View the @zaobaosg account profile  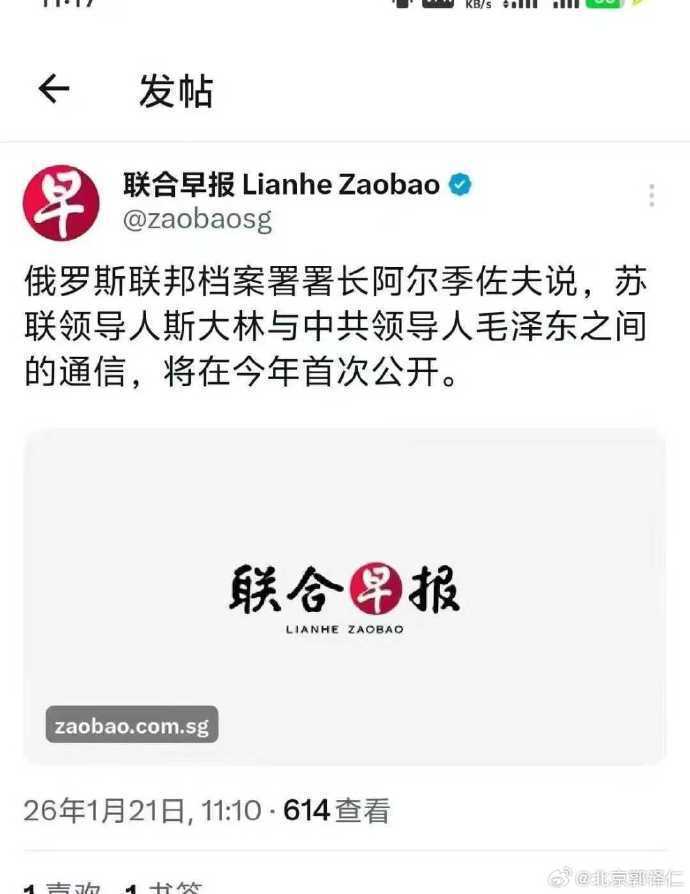[x=197, y=220]
